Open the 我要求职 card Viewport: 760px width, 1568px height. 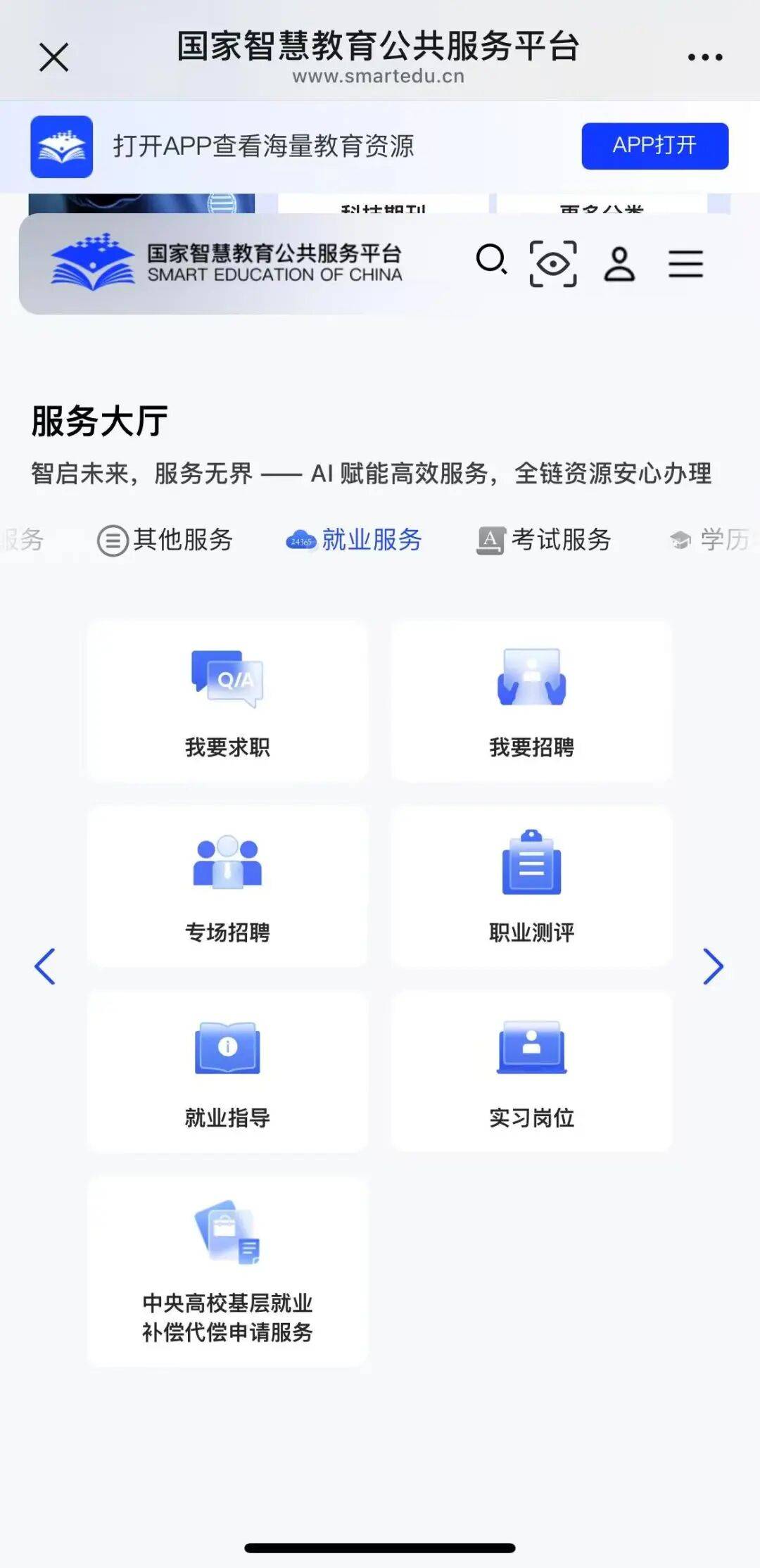coord(227,701)
